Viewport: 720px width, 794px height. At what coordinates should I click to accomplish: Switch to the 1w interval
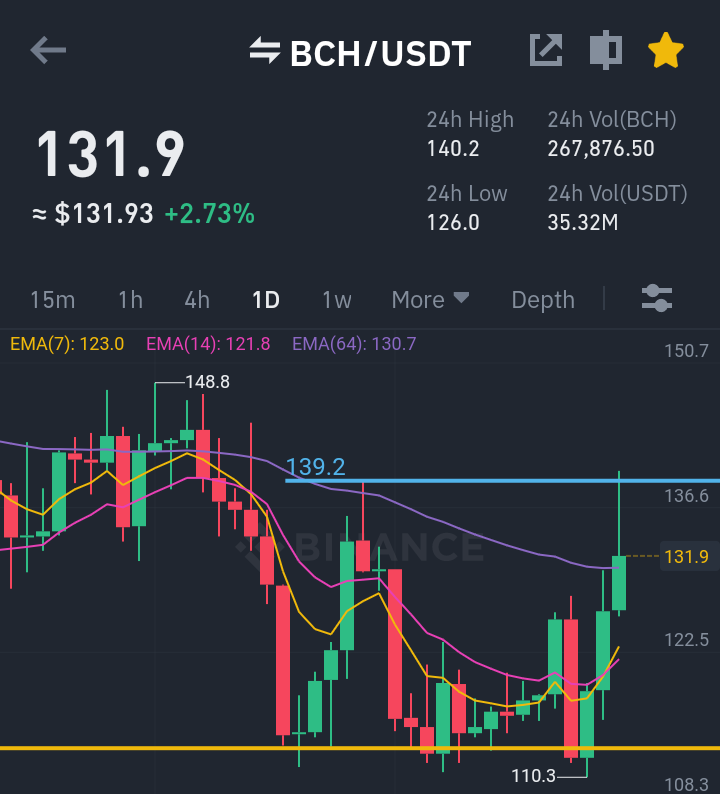[337, 300]
